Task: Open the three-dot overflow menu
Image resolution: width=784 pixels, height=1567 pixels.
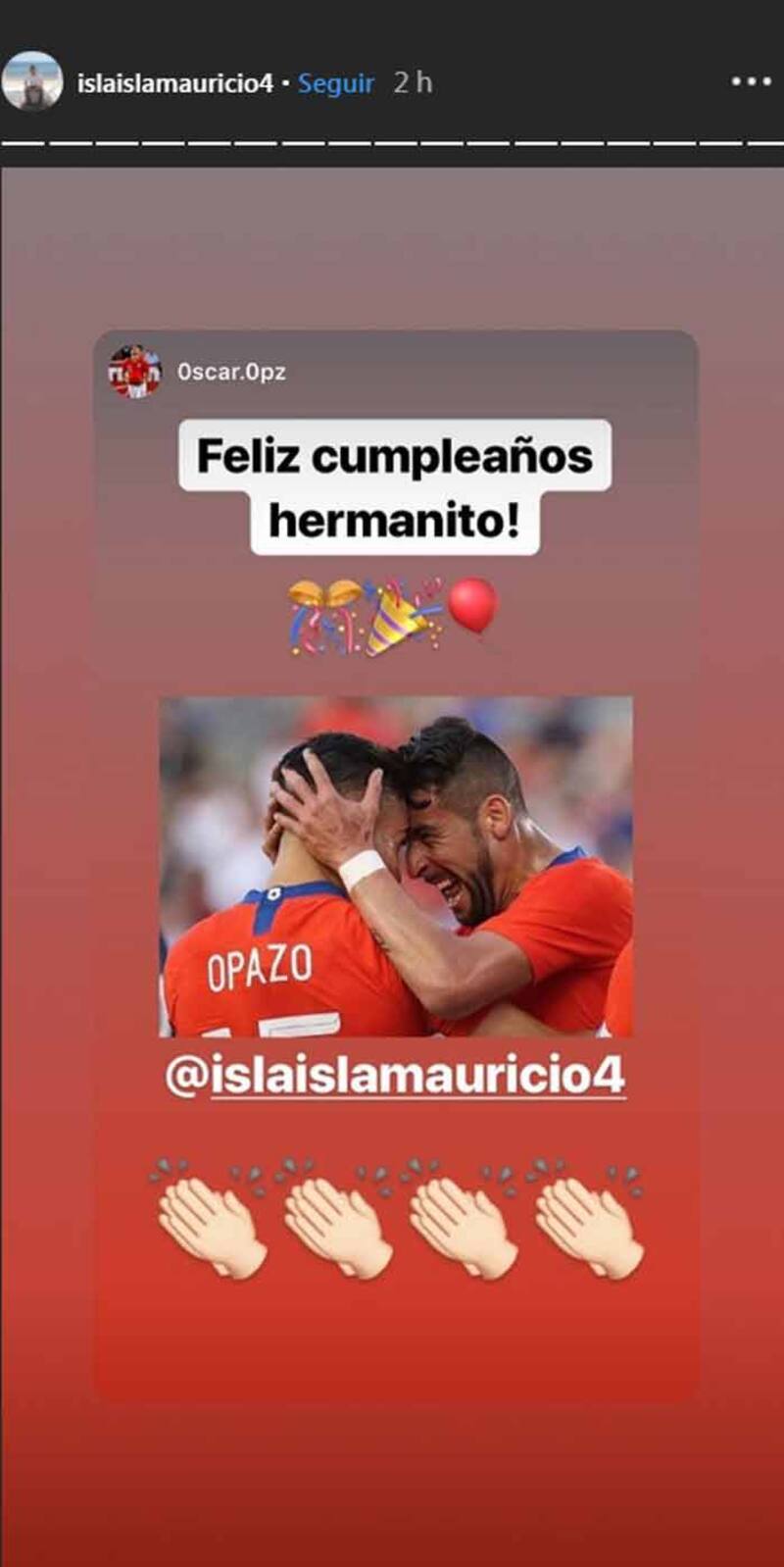Action: (x=751, y=82)
